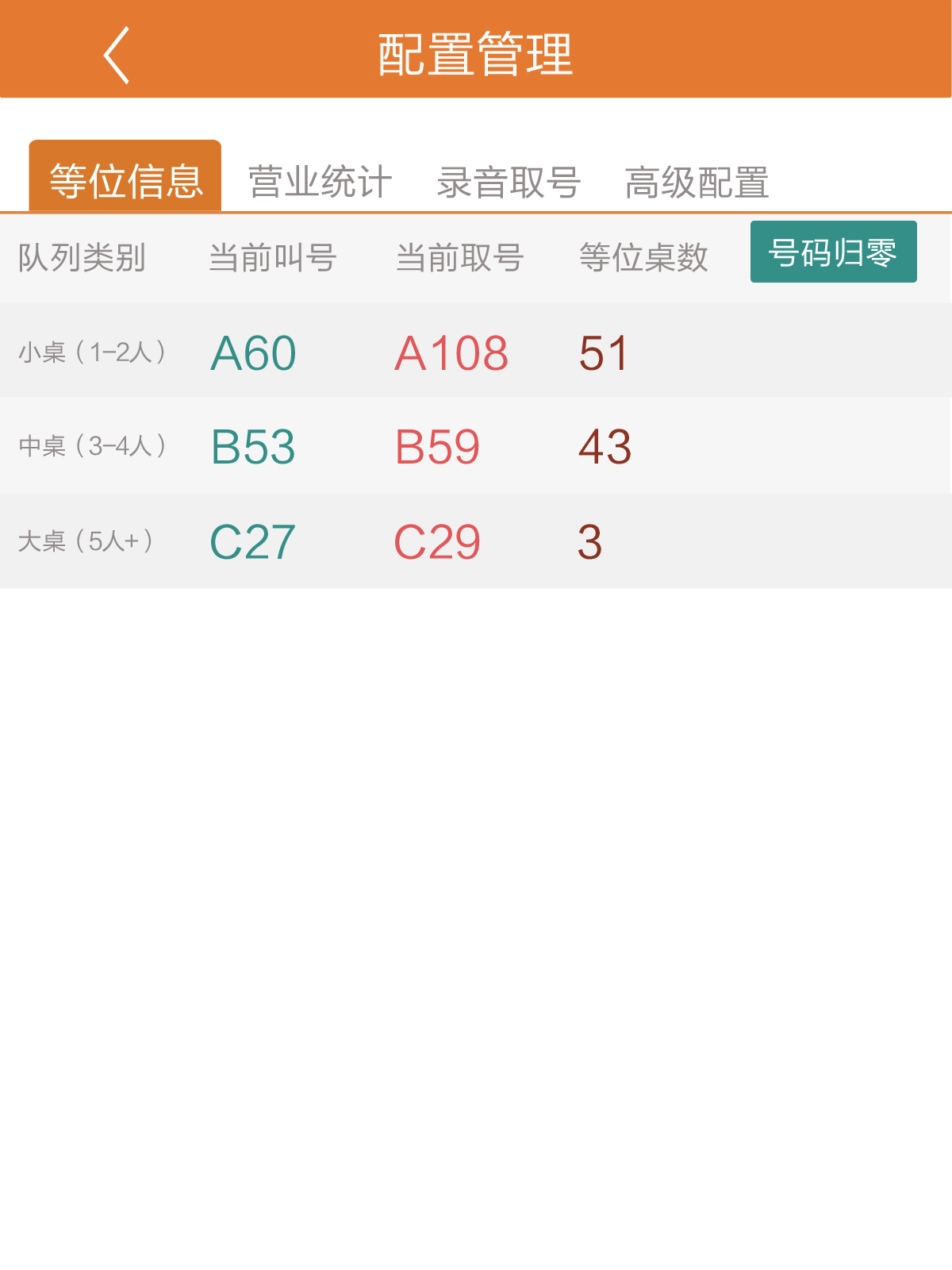Go back from 配置管理 screen
The image size is (952, 1270).
pos(117,55)
